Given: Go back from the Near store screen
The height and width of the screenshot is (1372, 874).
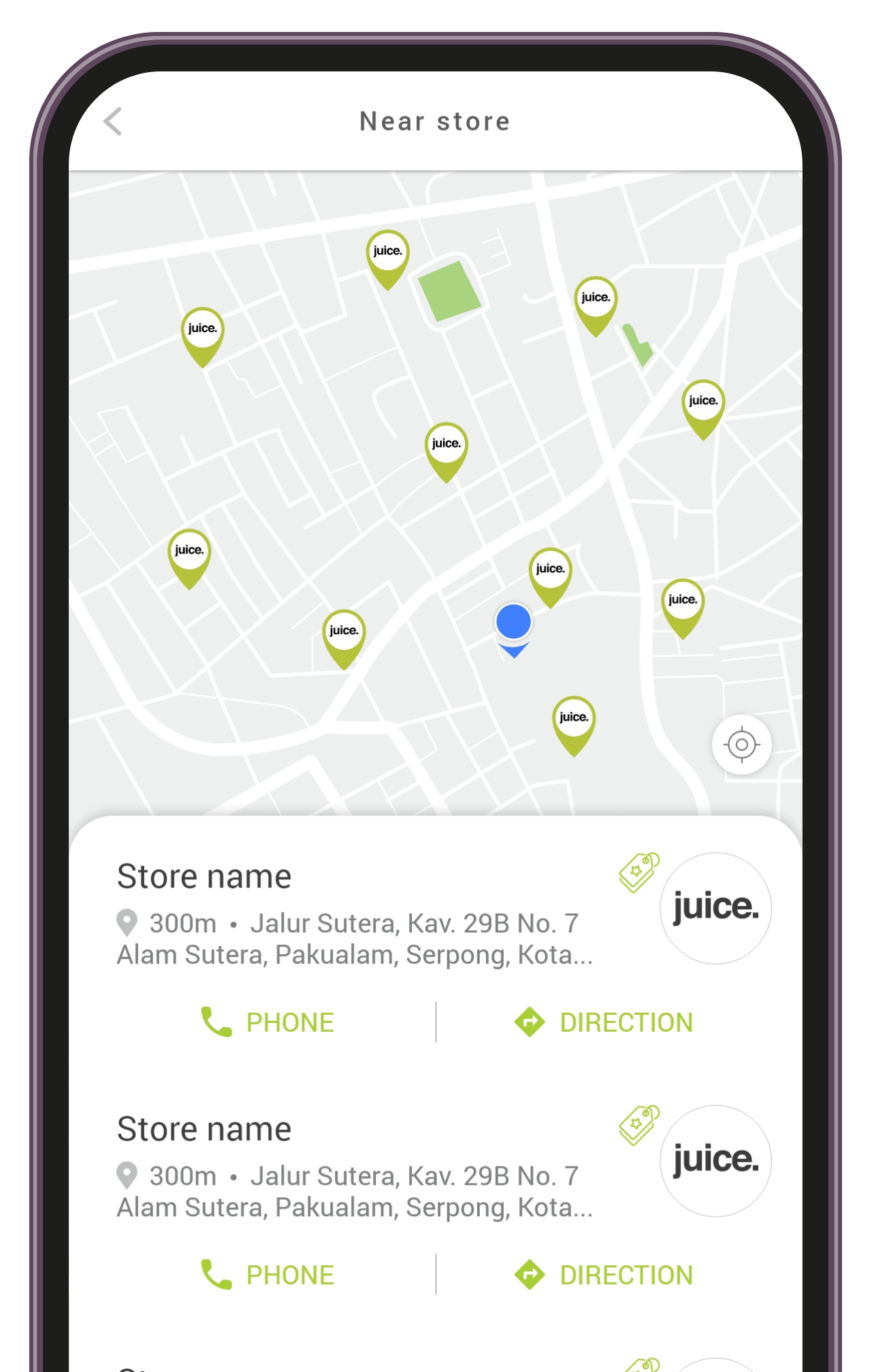Looking at the screenshot, I should (x=113, y=122).
